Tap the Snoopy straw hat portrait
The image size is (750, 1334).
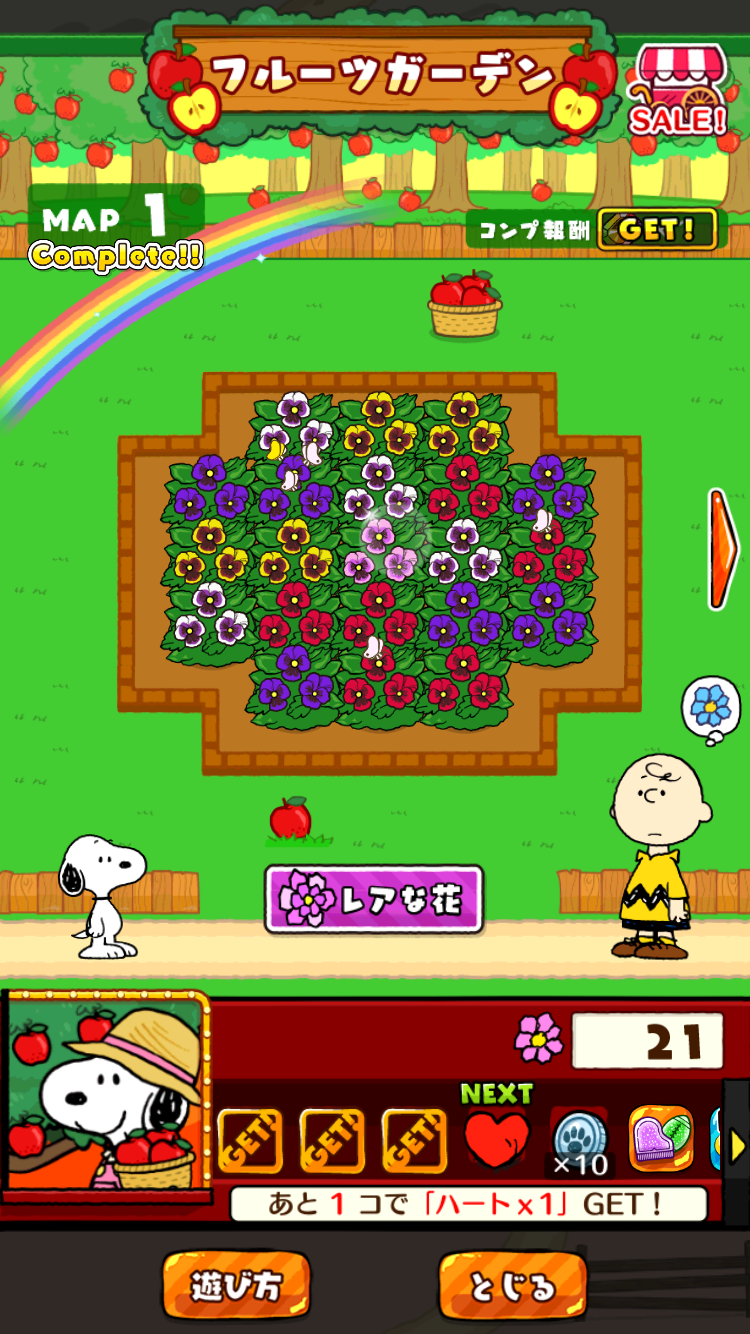(105, 1096)
